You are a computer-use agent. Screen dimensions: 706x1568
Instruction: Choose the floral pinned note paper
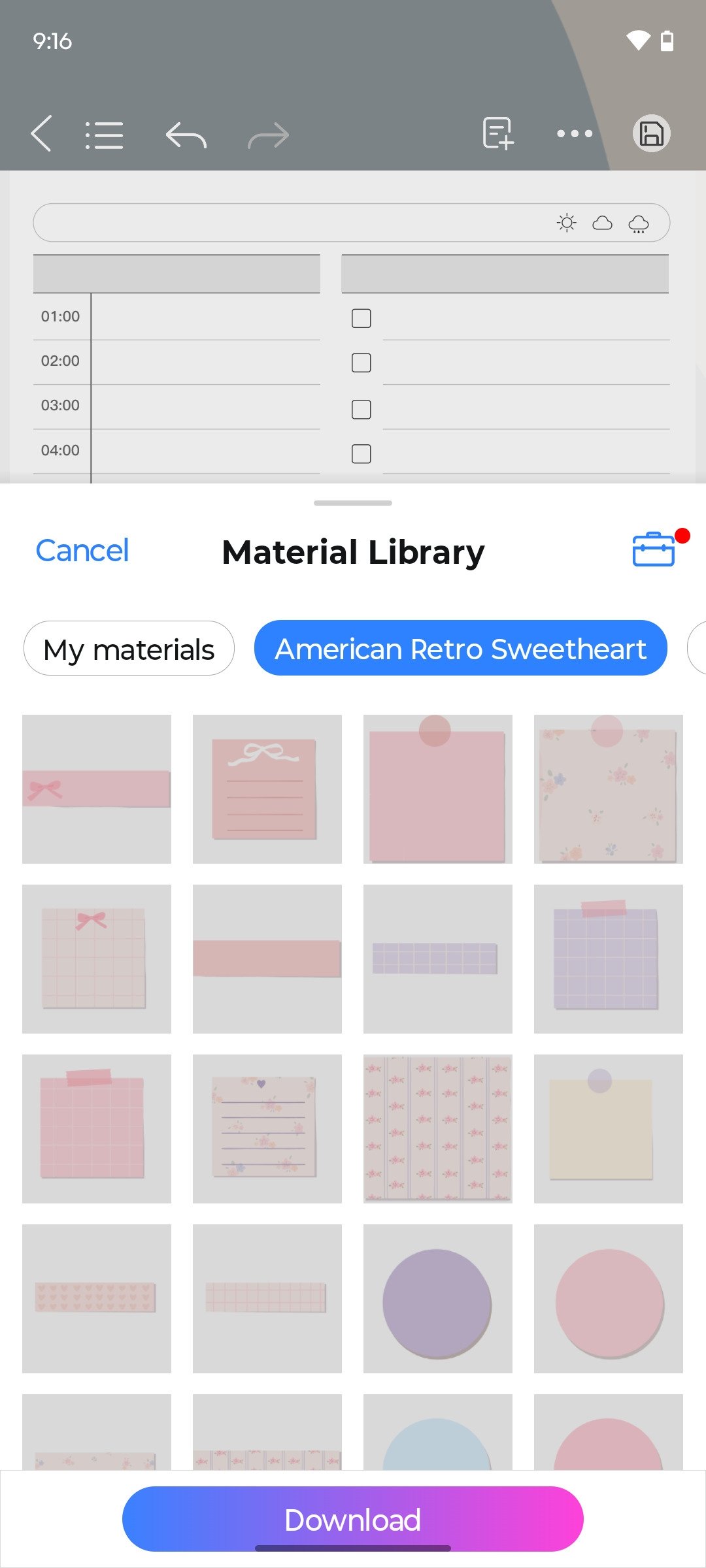click(x=609, y=789)
